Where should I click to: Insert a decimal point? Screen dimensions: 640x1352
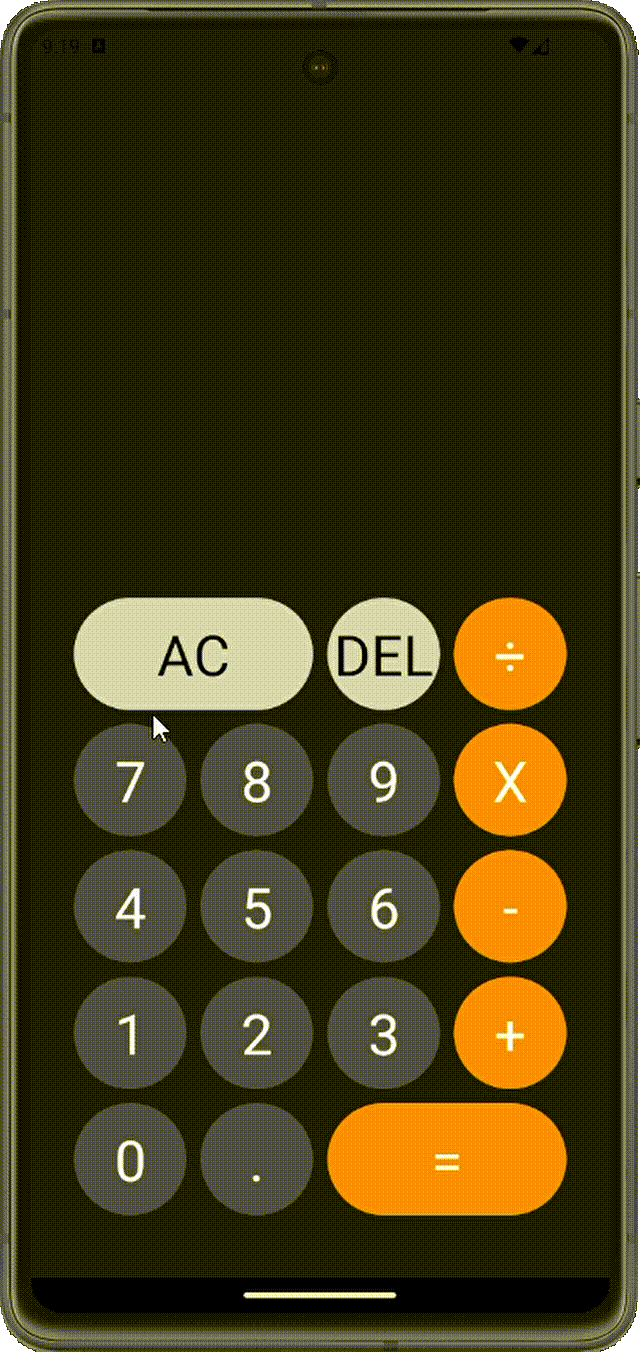pyautogui.click(x=257, y=1160)
